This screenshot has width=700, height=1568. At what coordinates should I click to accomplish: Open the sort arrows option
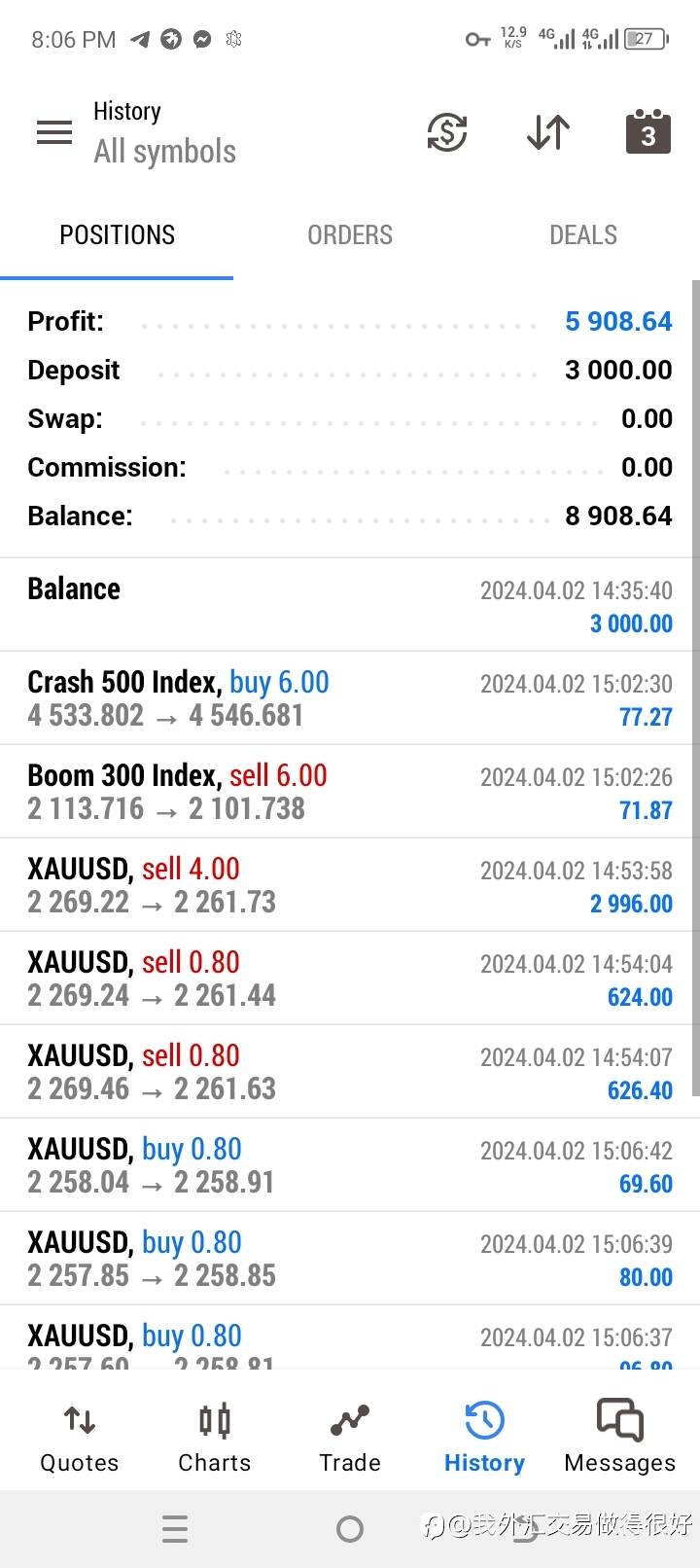(x=548, y=132)
